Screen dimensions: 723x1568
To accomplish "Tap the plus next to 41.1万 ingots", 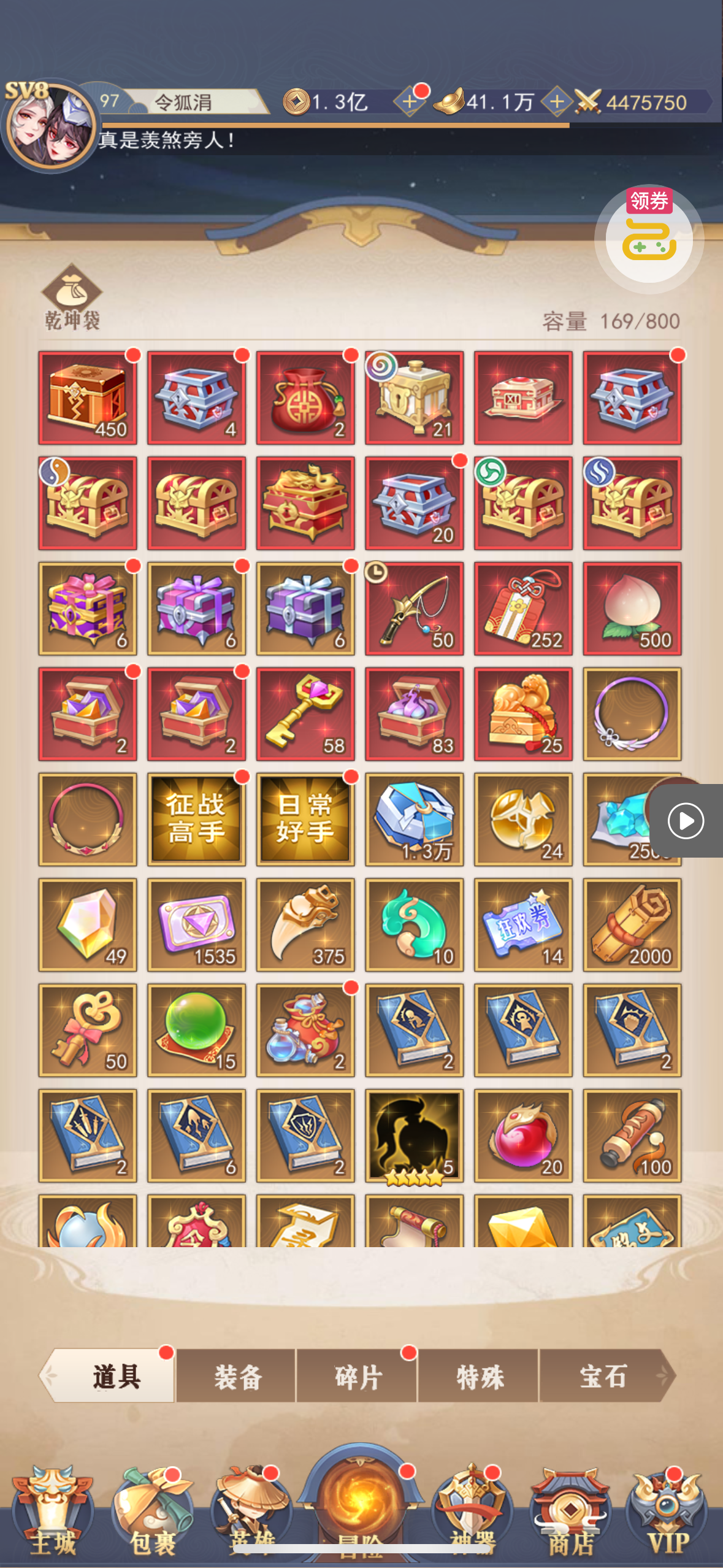I will coord(556,102).
